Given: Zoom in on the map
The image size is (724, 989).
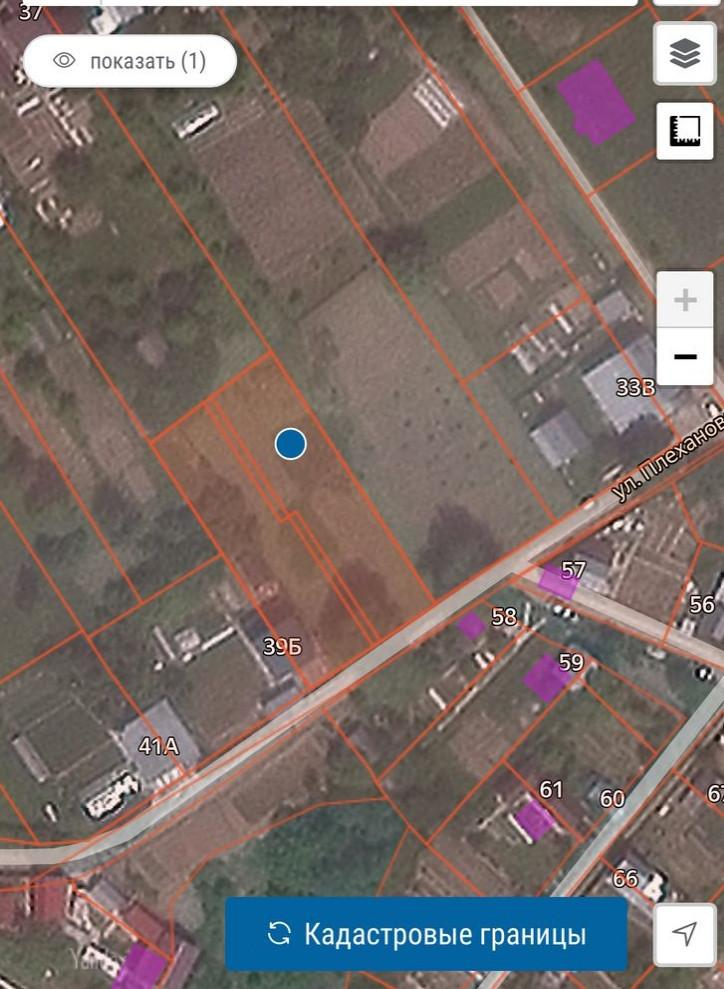Looking at the screenshot, I should [685, 300].
